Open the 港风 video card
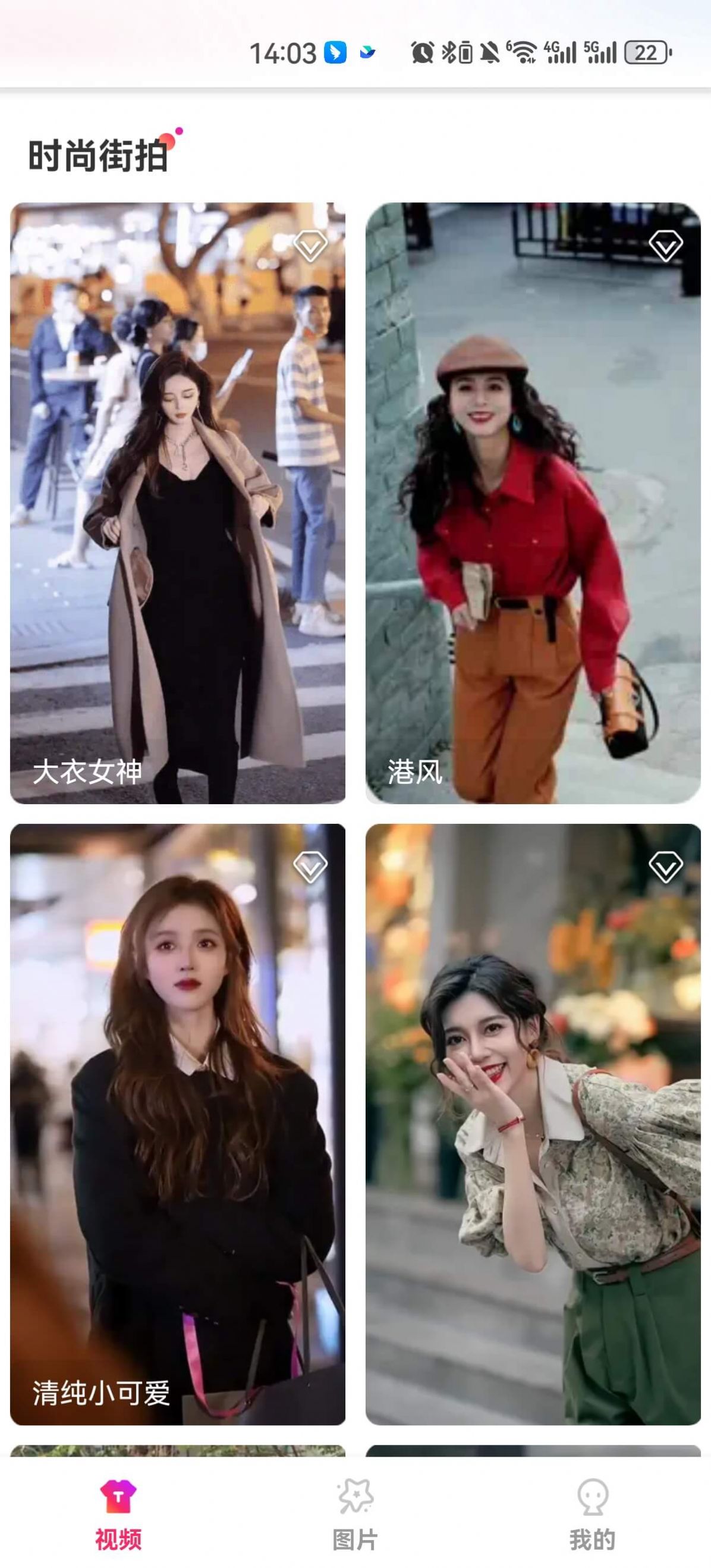The image size is (711, 1568). (533, 503)
